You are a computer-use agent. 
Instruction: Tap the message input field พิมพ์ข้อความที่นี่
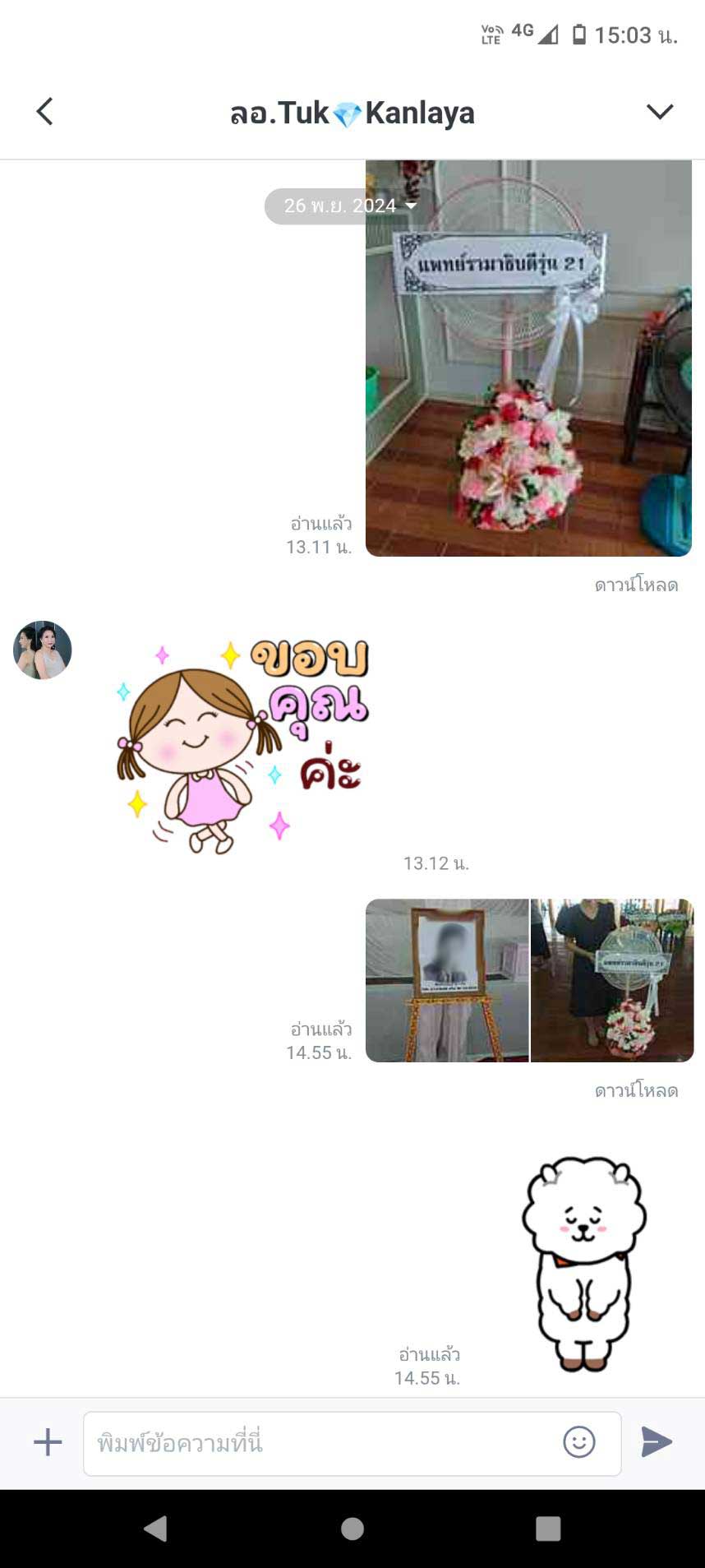click(329, 1441)
